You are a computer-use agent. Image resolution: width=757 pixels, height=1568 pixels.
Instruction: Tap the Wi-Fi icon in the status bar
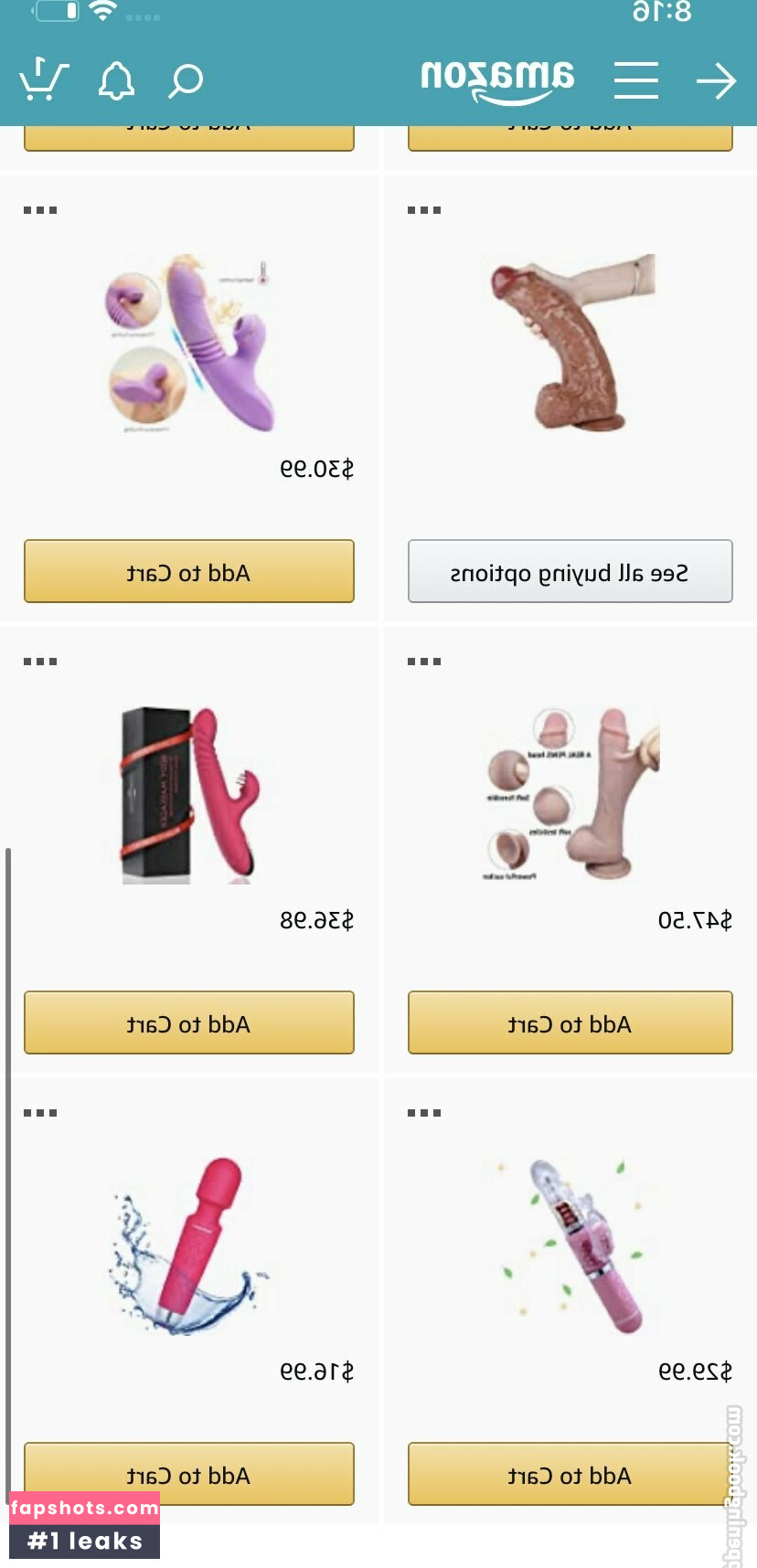click(102, 11)
